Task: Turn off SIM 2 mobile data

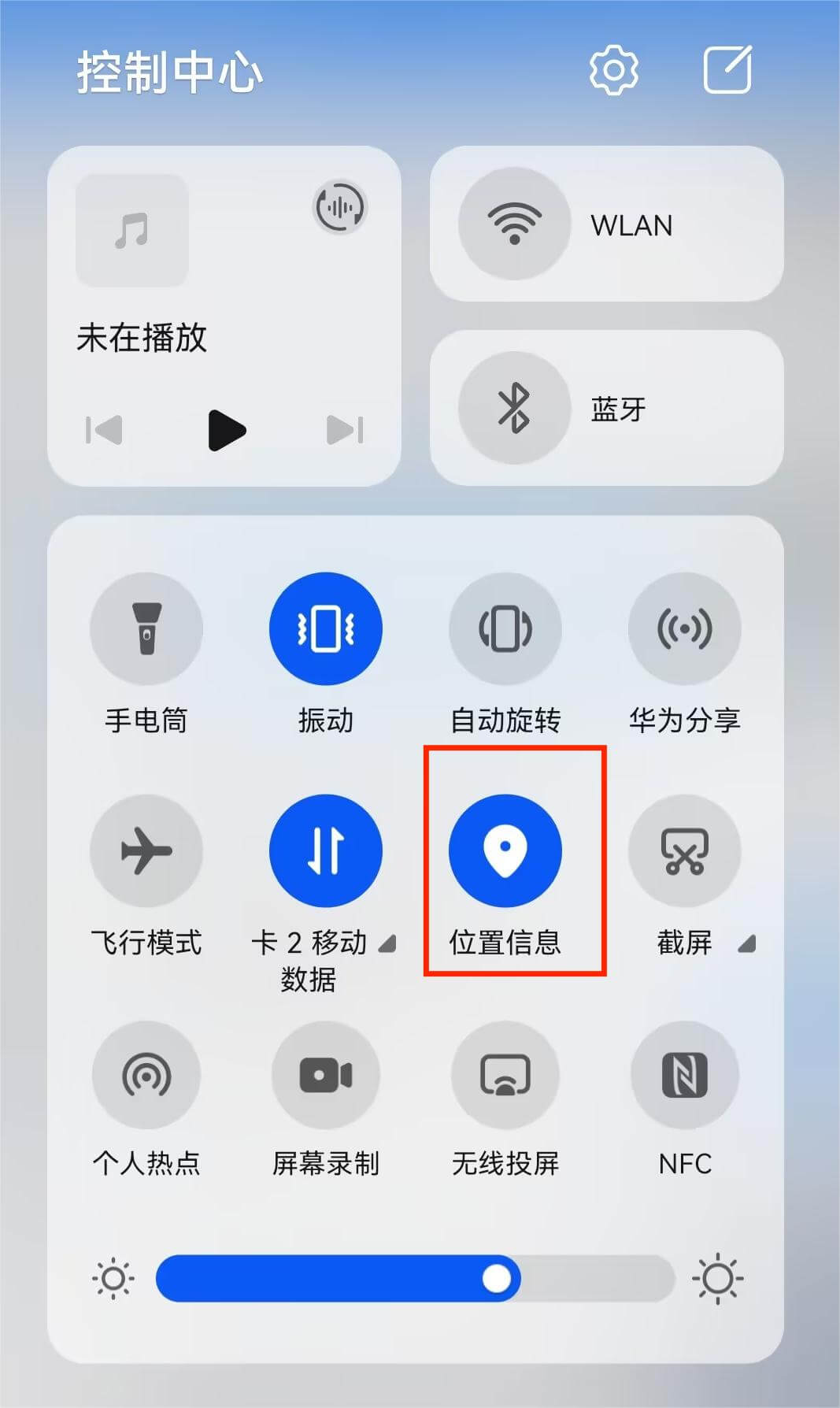Action: (x=325, y=850)
